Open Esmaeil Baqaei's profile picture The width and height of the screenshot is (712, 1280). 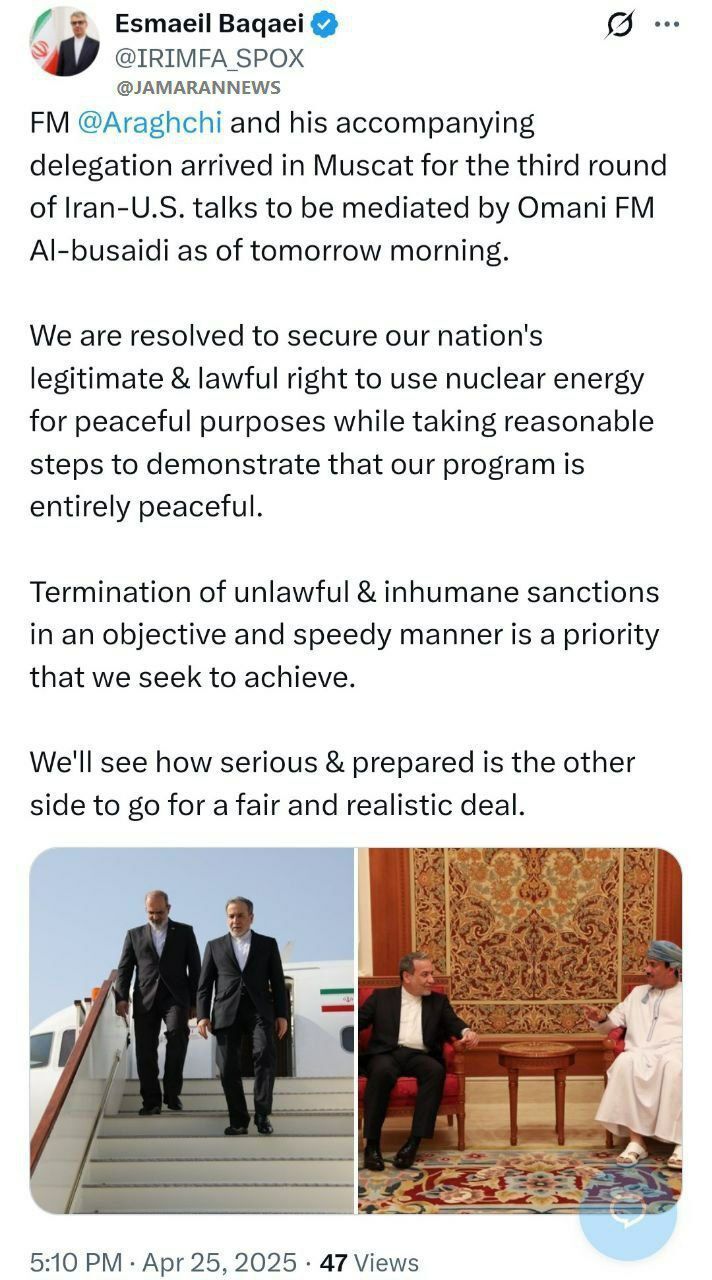pos(65,42)
